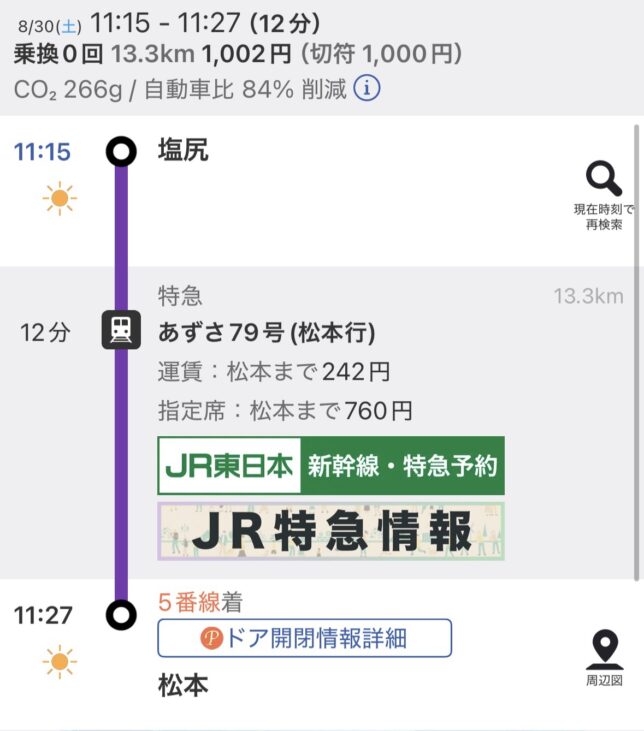644x731 pixels.
Task: Select 松本 arrival station
Action: point(183,686)
